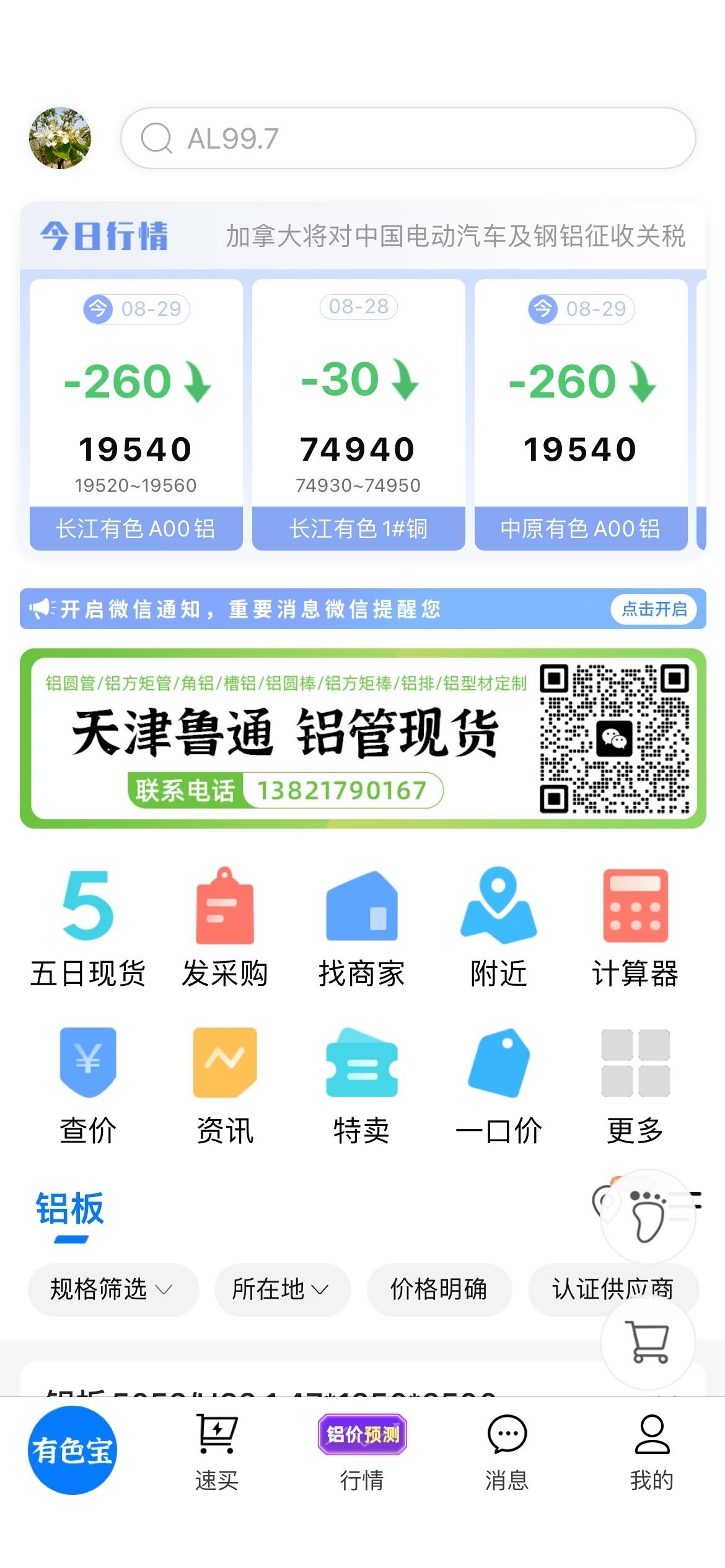Open 特卖 special sale
The height and width of the screenshot is (1568, 725).
coord(361,1086)
